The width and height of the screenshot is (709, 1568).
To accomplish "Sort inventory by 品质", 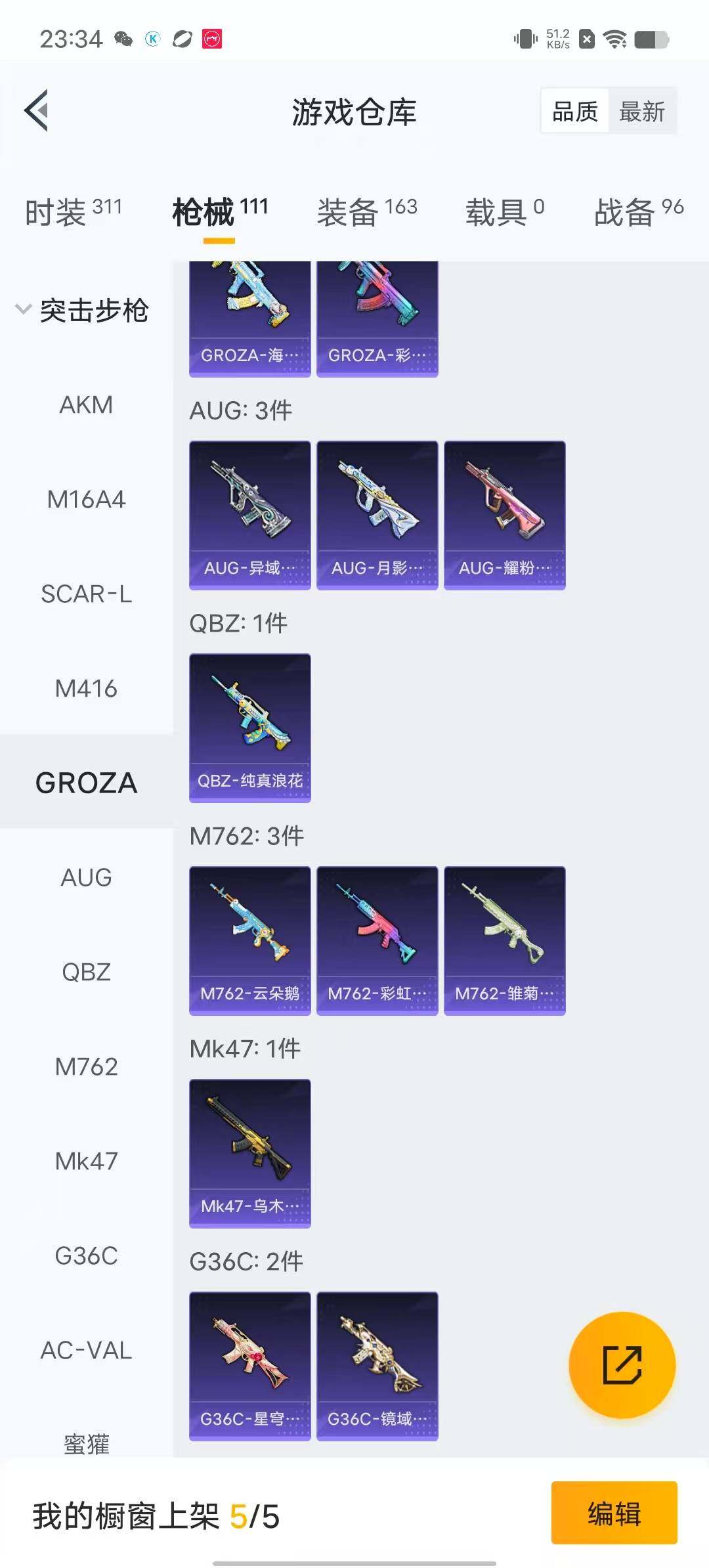I will point(575,112).
